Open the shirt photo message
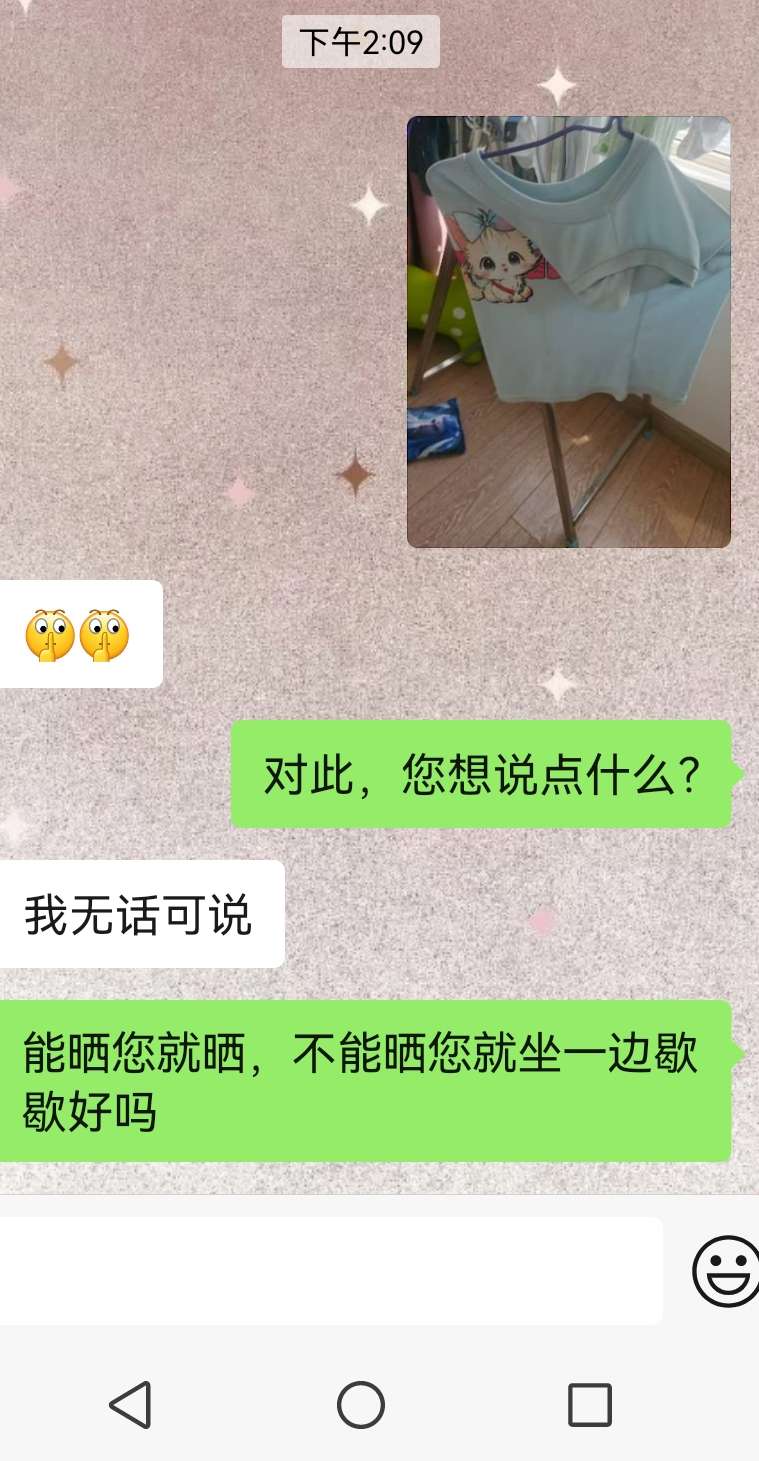Screen dimensions: 759x1461 click(x=568, y=332)
